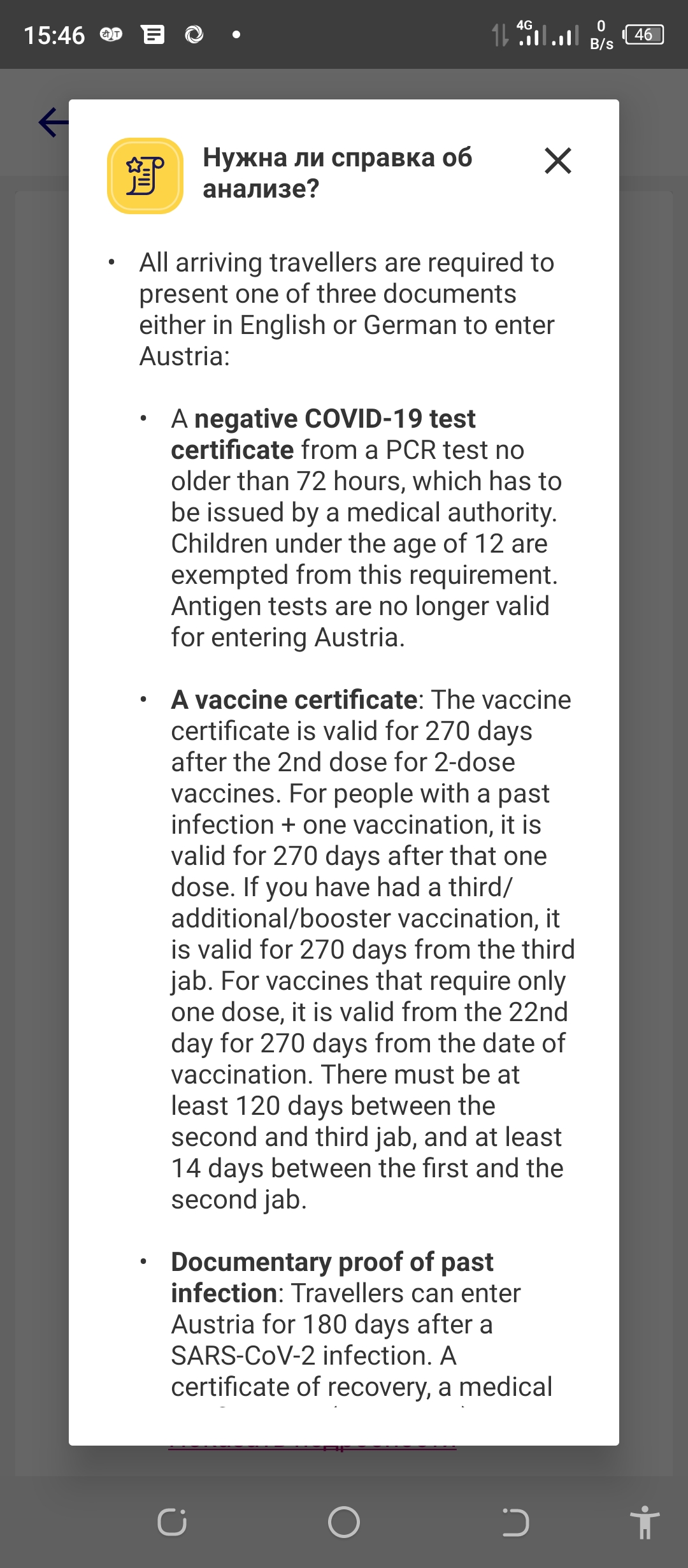This screenshot has width=688, height=1568.
Task: Tap the system back button
Action: point(515,1522)
